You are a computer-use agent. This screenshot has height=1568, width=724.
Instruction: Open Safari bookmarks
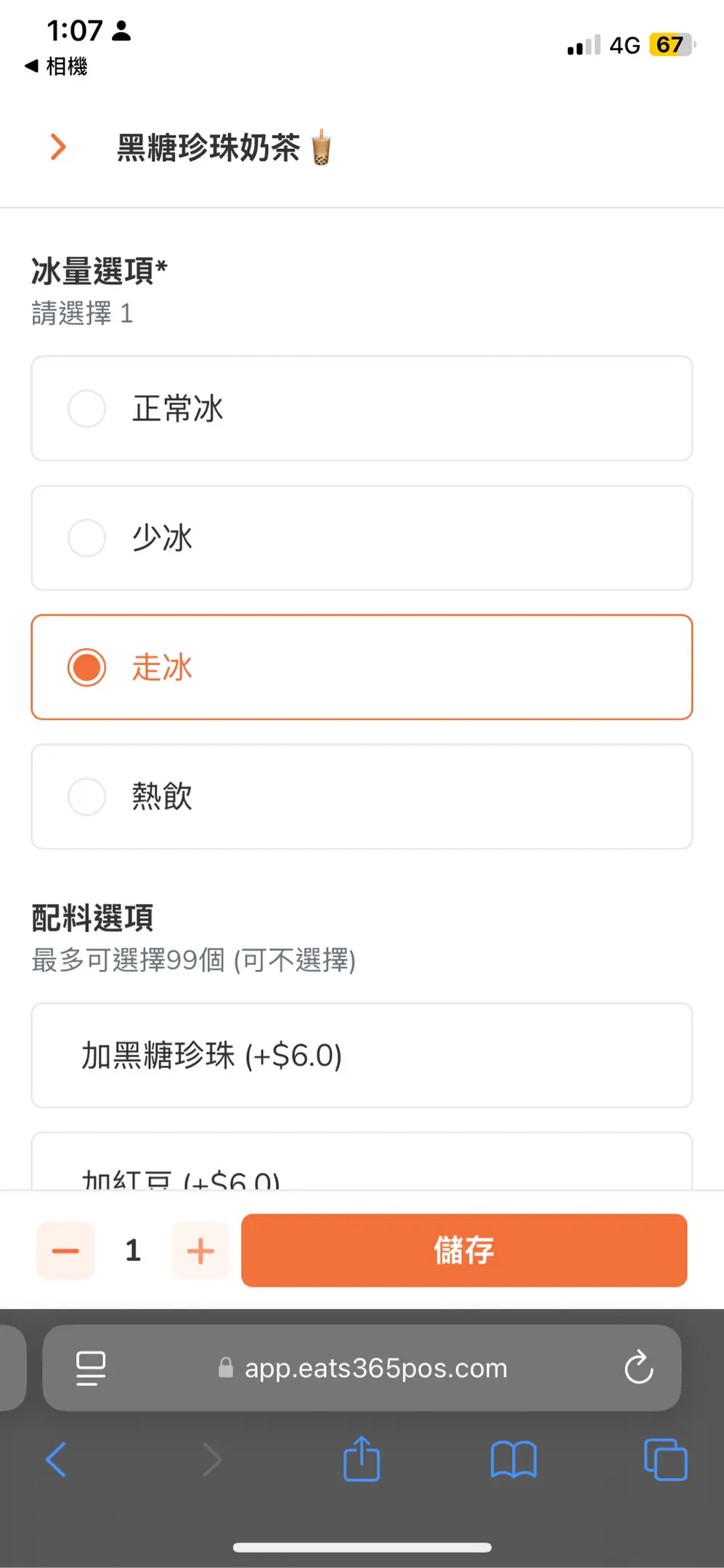click(x=513, y=1460)
